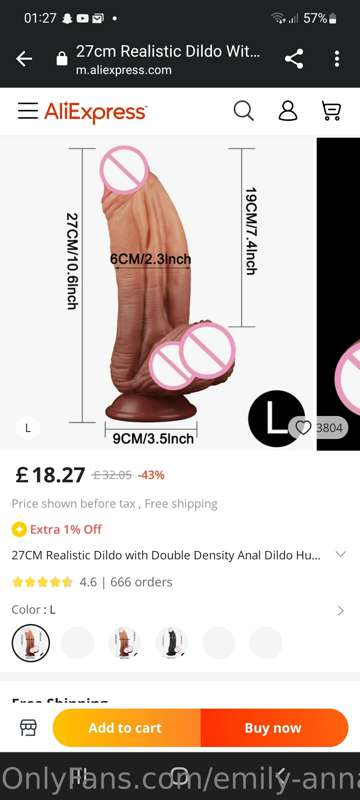The height and width of the screenshot is (800, 360).
Task: Tap the address bar URL
Action: (168, 60)
